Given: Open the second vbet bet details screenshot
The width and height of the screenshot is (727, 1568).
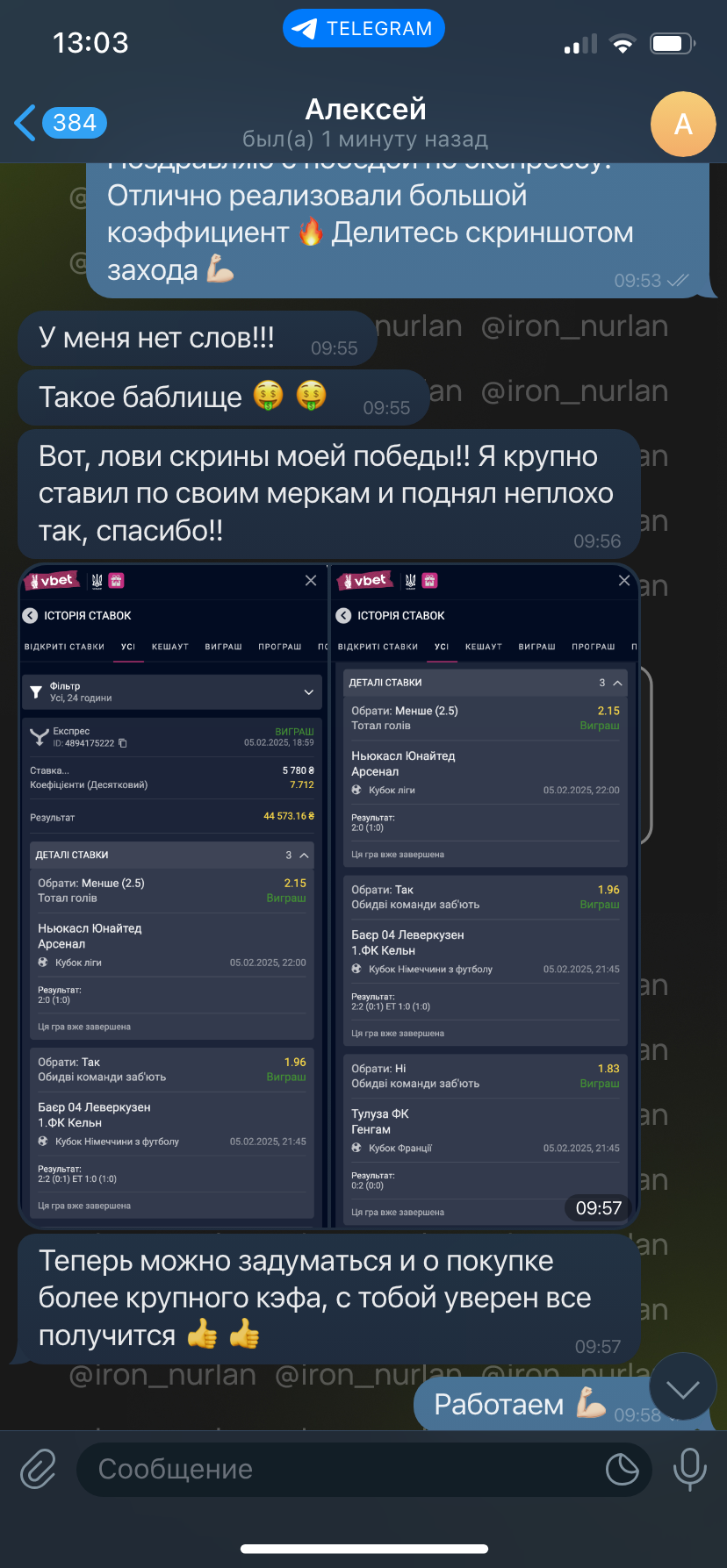Looking at the screenshot, I should coord(485,896).
